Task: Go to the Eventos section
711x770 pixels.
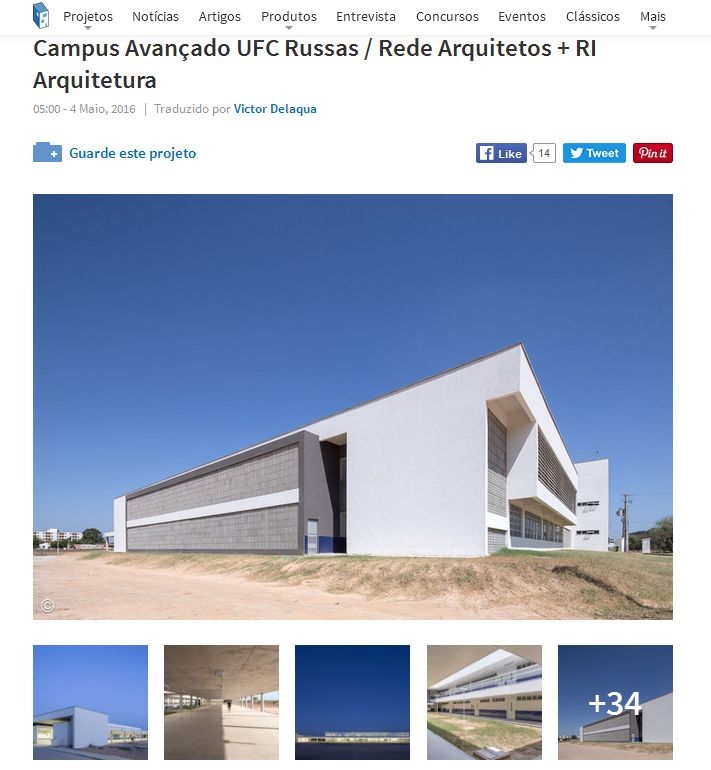Action: (x=522, y=16)
